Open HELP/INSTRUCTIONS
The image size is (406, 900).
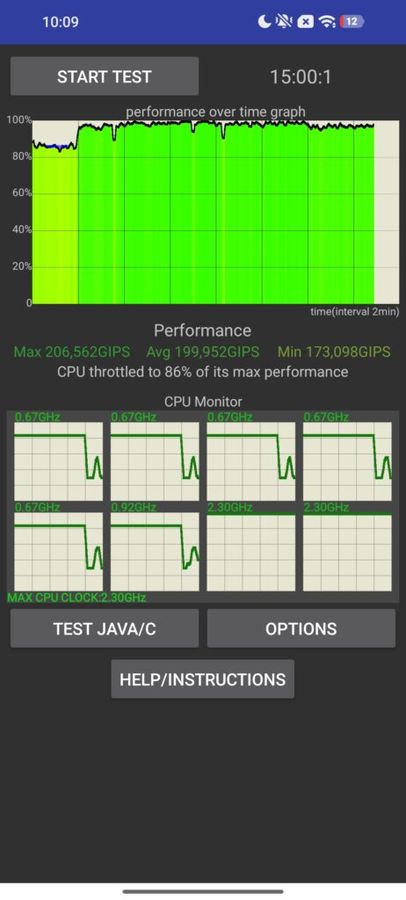point(203,679)
